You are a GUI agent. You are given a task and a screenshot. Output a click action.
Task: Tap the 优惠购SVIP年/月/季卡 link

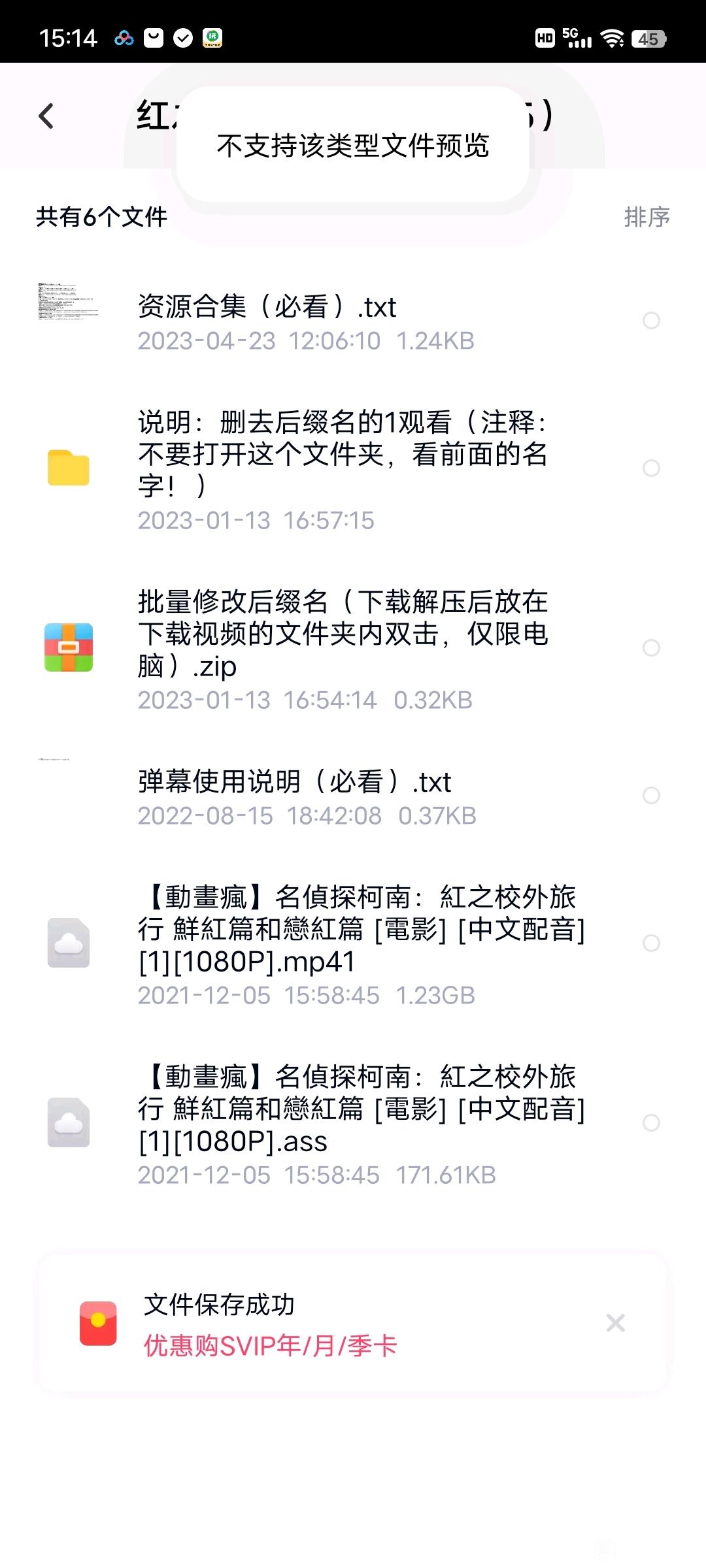tap(270, 1346)
